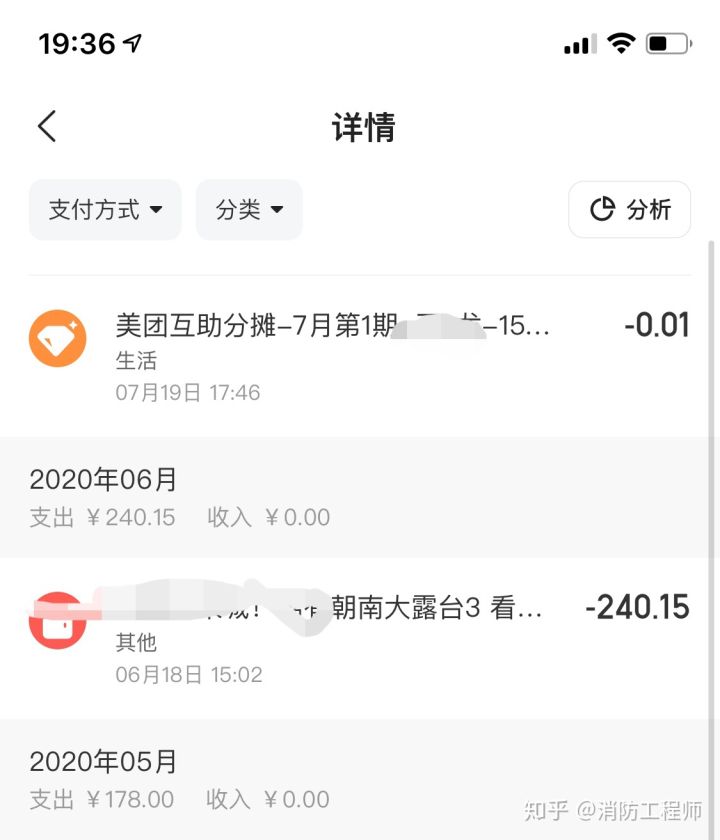The image size is (720, 840).
Task: Open the 分类 category filter
Action: pyautogui.click(x=248, y=210)
